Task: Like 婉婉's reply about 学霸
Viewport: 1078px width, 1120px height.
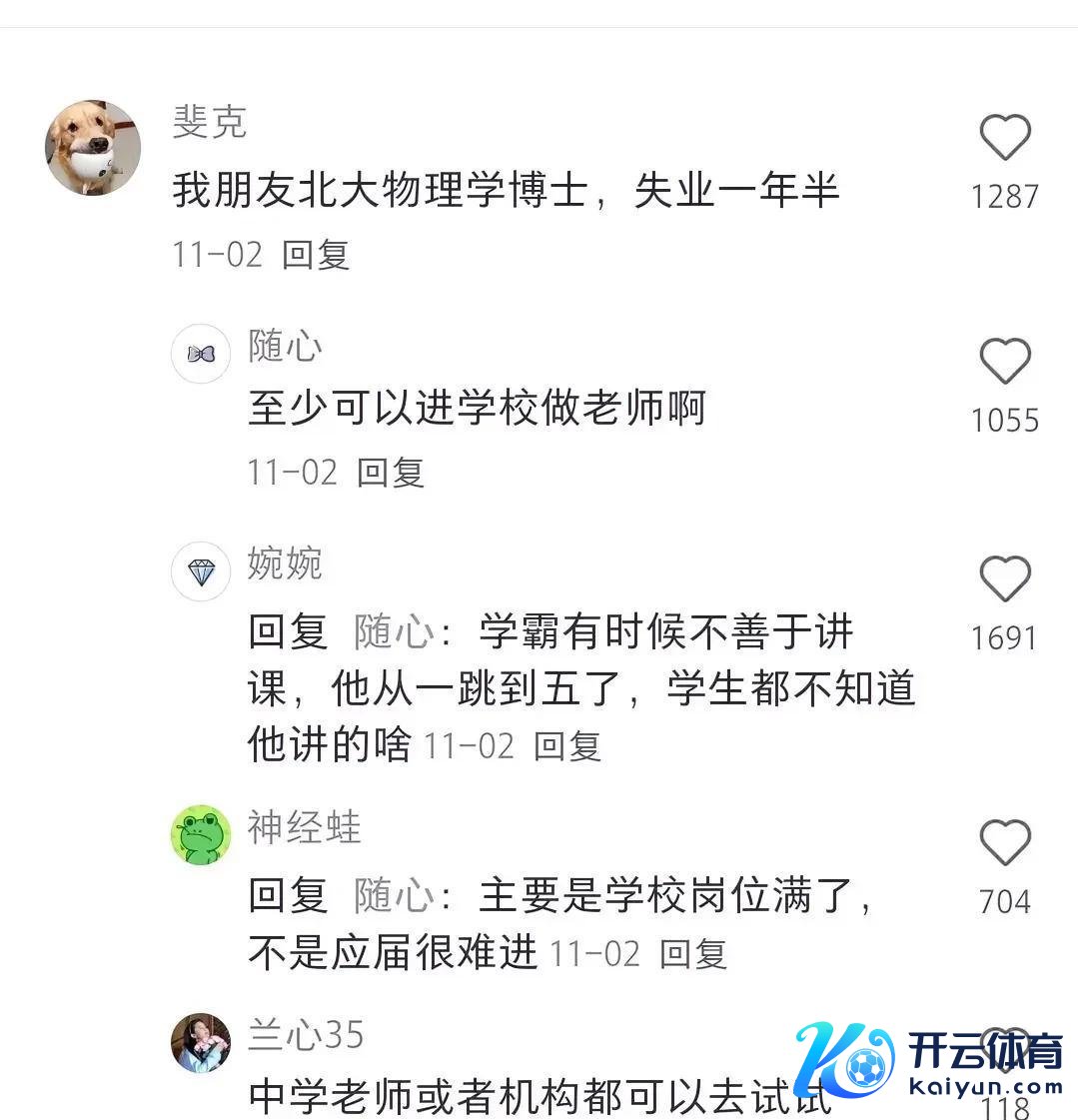Action: point(1004,579)
